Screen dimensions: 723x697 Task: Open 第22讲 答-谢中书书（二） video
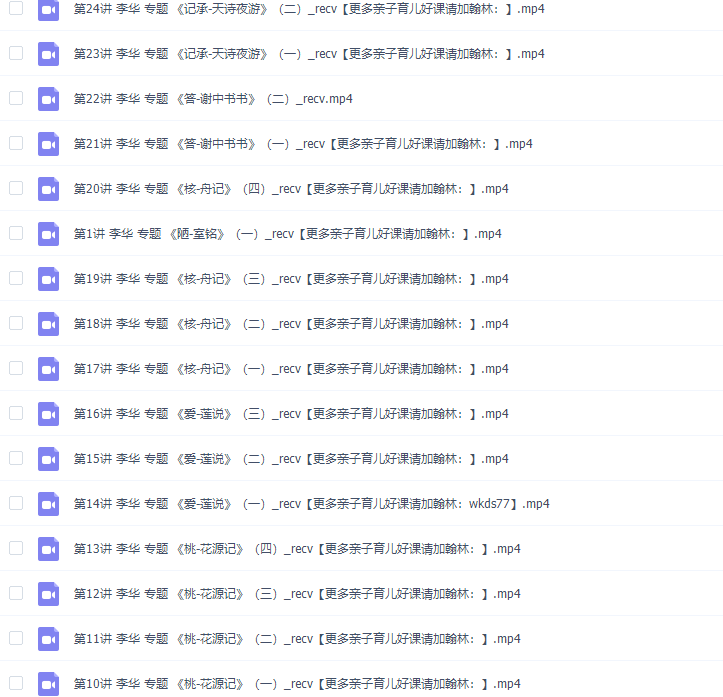tap(213, 99)
